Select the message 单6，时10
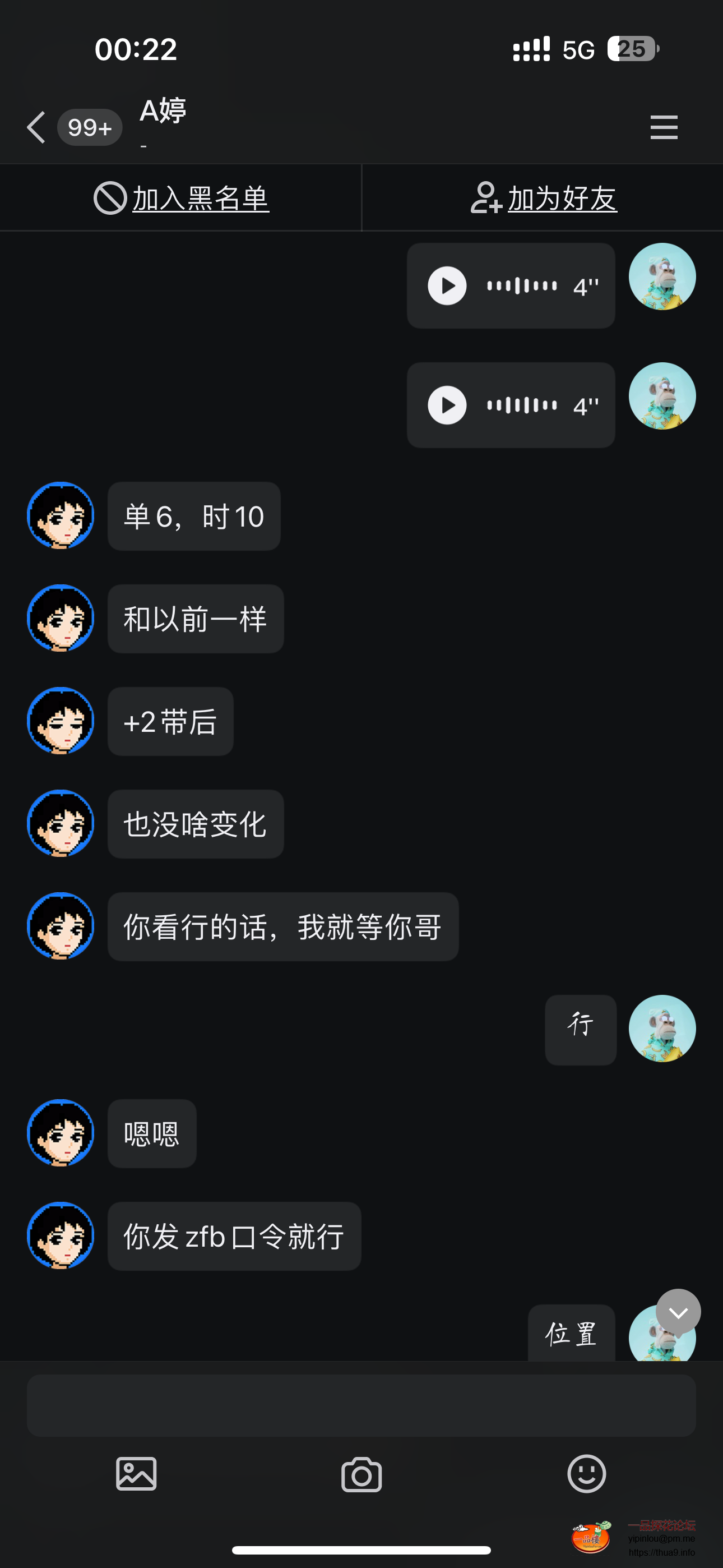The width and height of the screenshot is (723, 1568). point(193,515)
